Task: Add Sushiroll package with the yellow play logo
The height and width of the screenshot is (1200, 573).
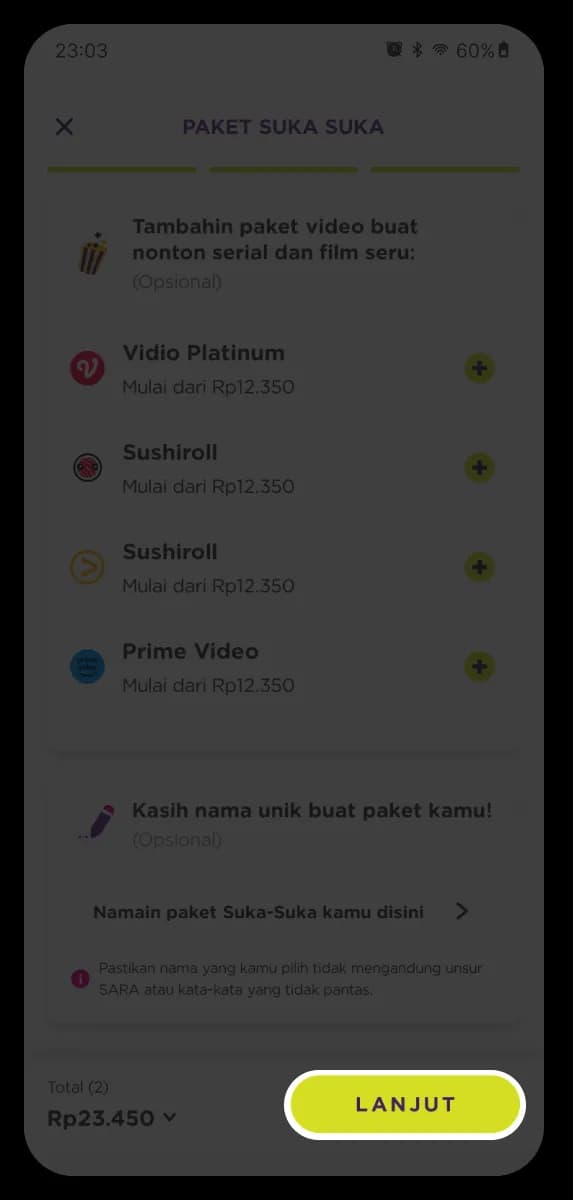Action: [480, 567]
